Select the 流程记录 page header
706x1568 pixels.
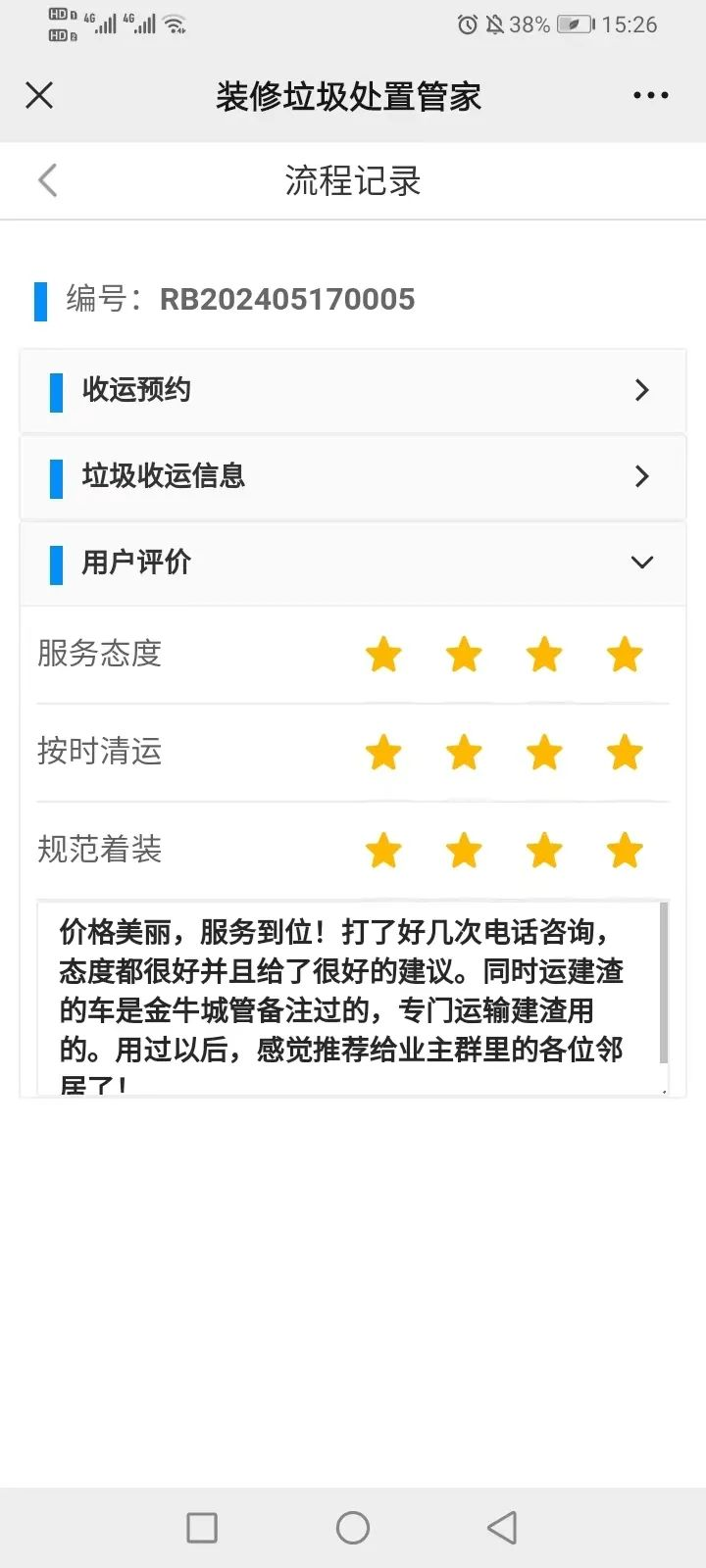click(353, 180)
